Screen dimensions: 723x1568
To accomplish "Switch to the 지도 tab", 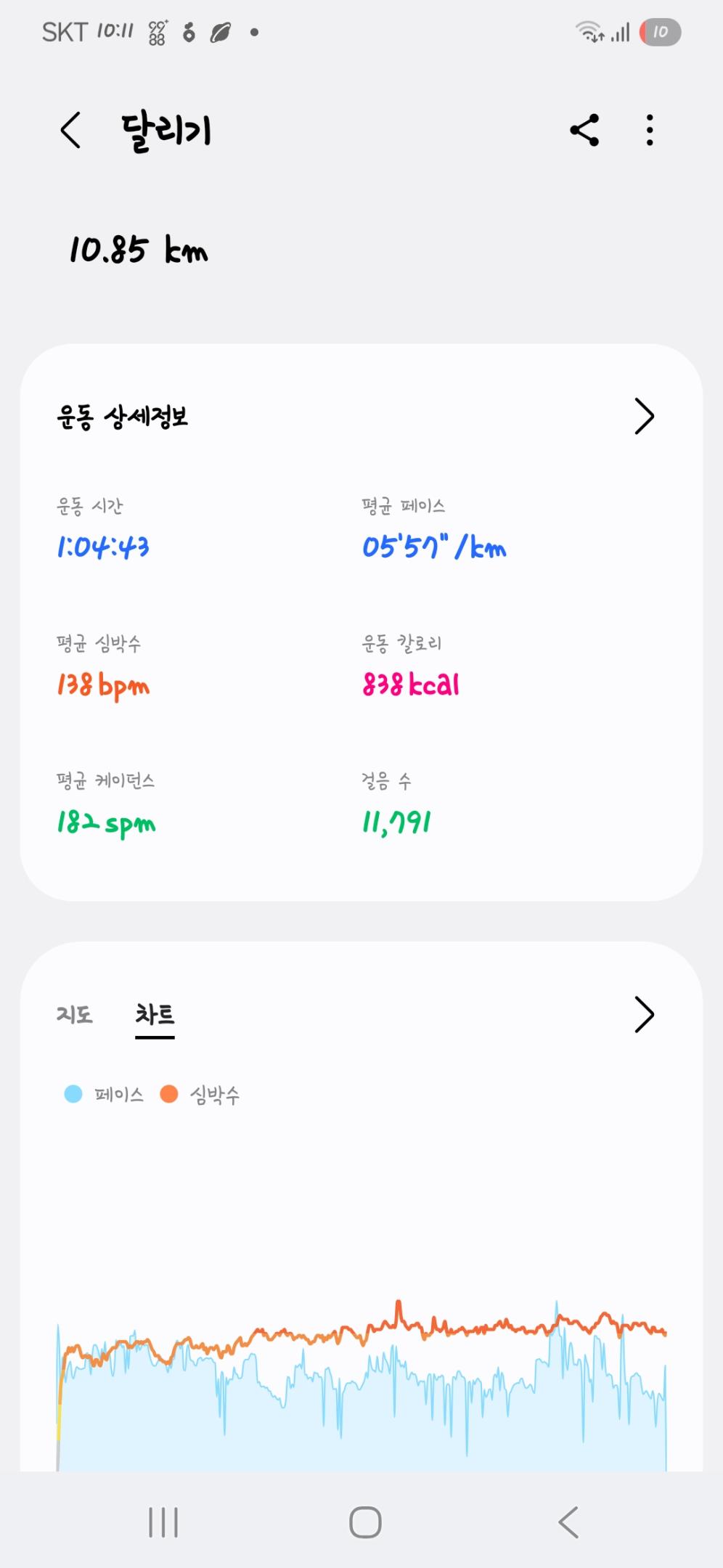I will pos(75,1014).
